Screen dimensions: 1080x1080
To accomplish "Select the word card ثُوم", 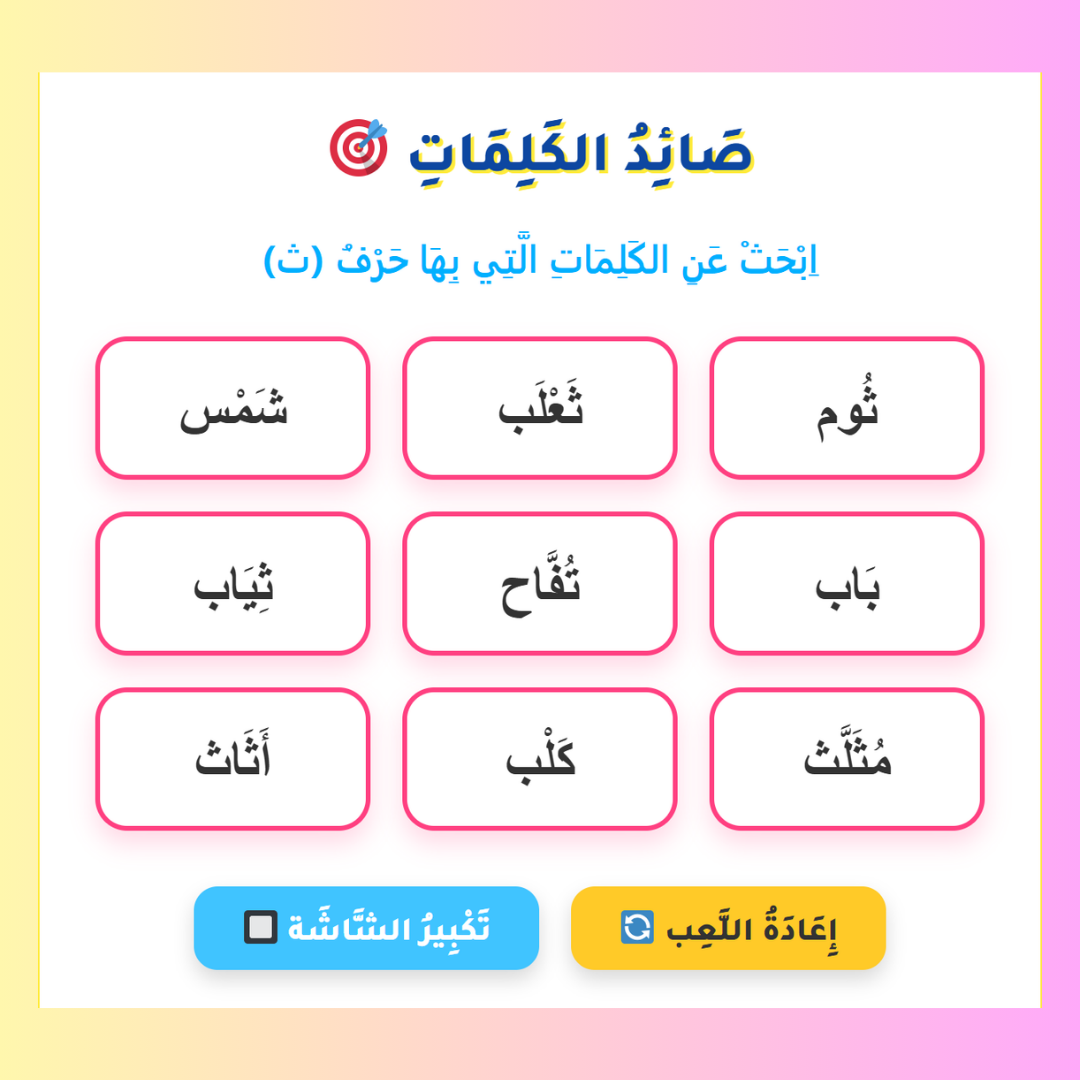I will click(x=847, y=408).
